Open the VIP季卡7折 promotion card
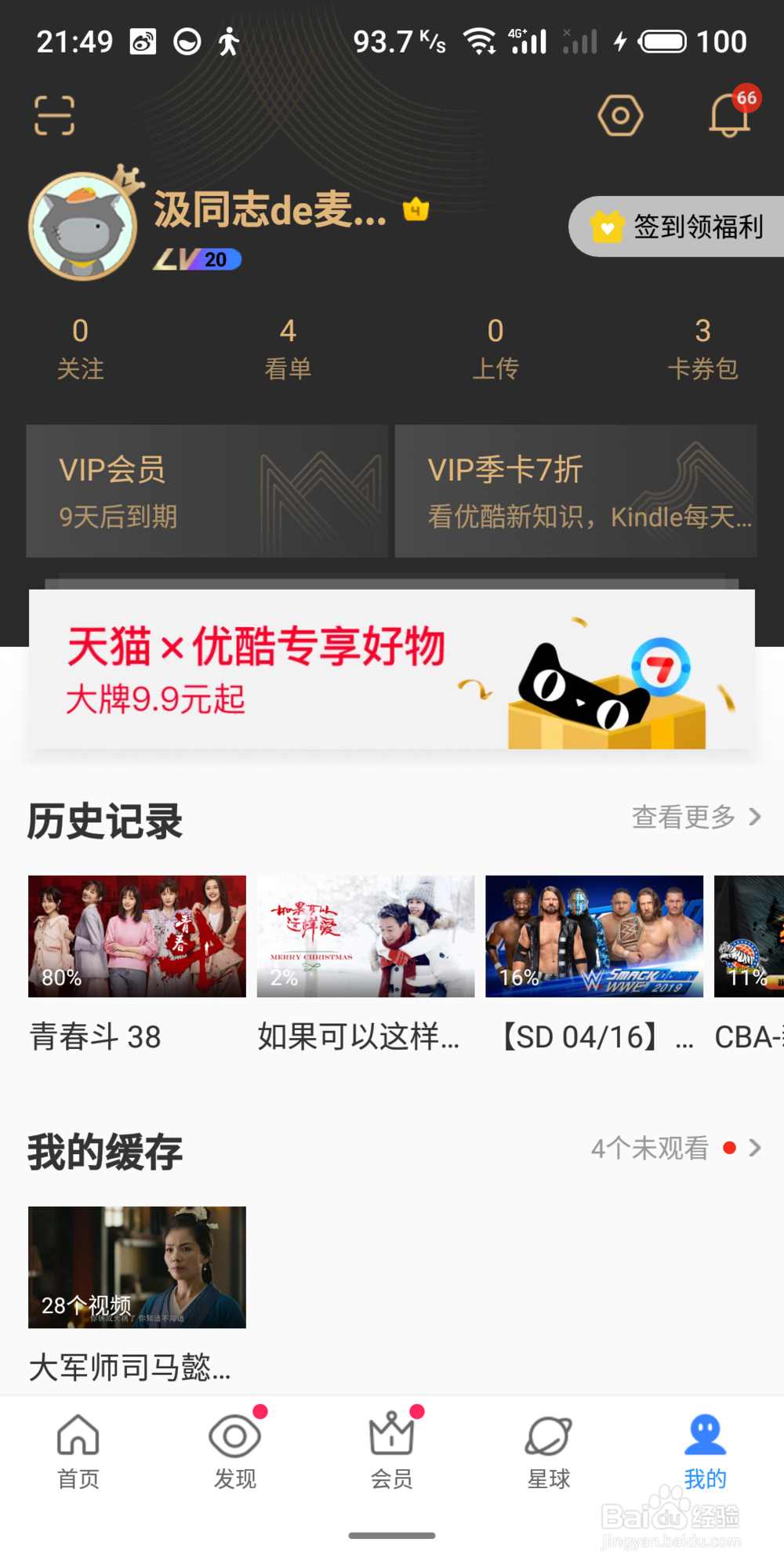Viewport: 784px width, 1568px height. 576,492
